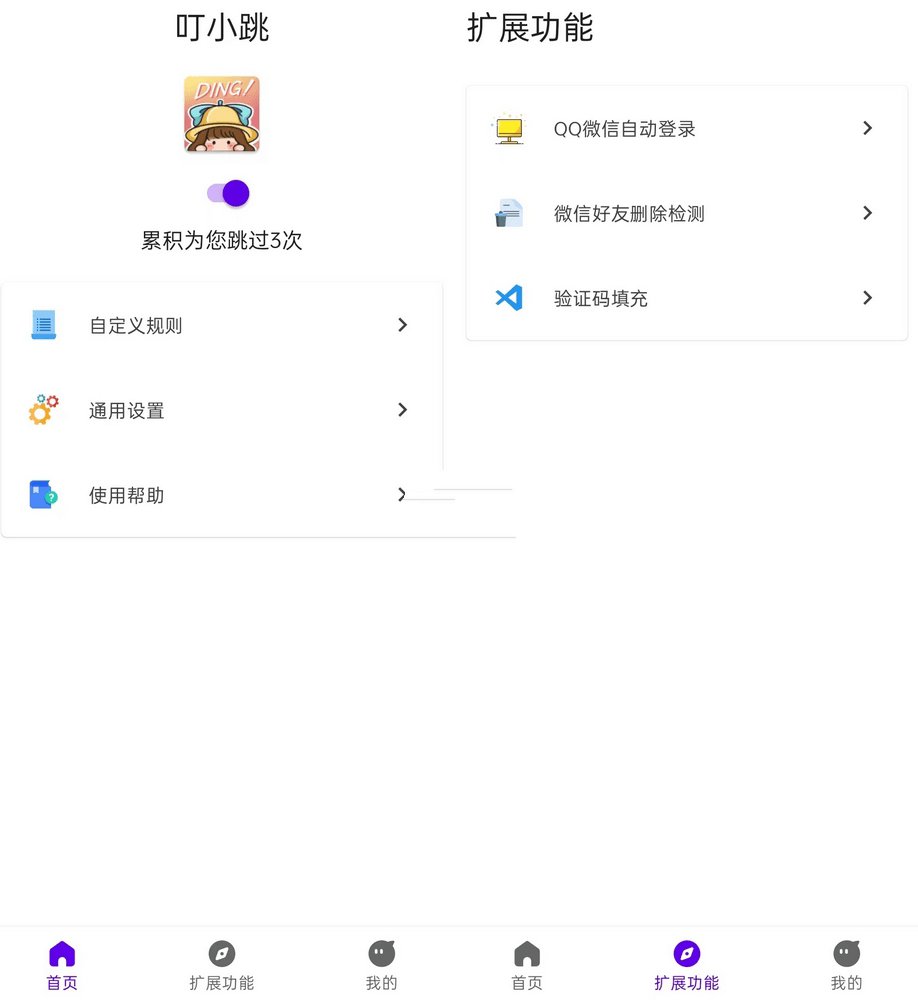
Task: Open 通用设置 using its right arrow
Action: pyautogui.click(x=402, y=410)
